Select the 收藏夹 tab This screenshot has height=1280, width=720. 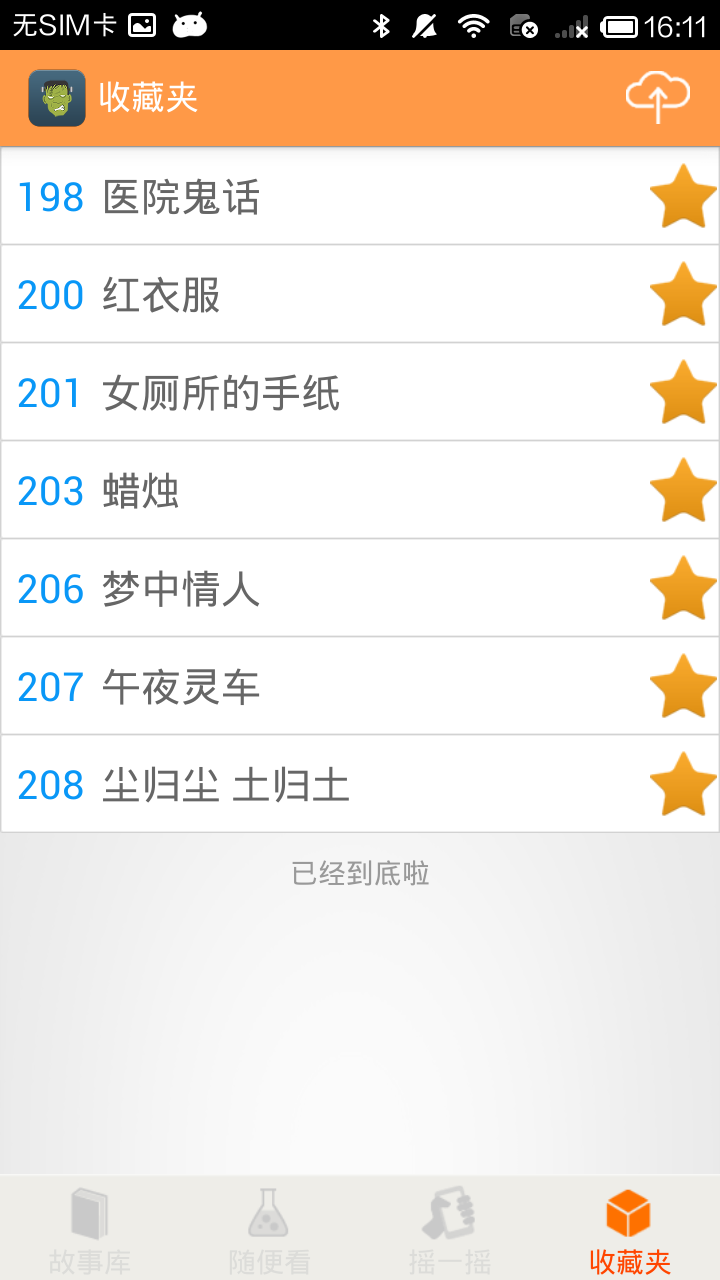(x=629, y=1230)
